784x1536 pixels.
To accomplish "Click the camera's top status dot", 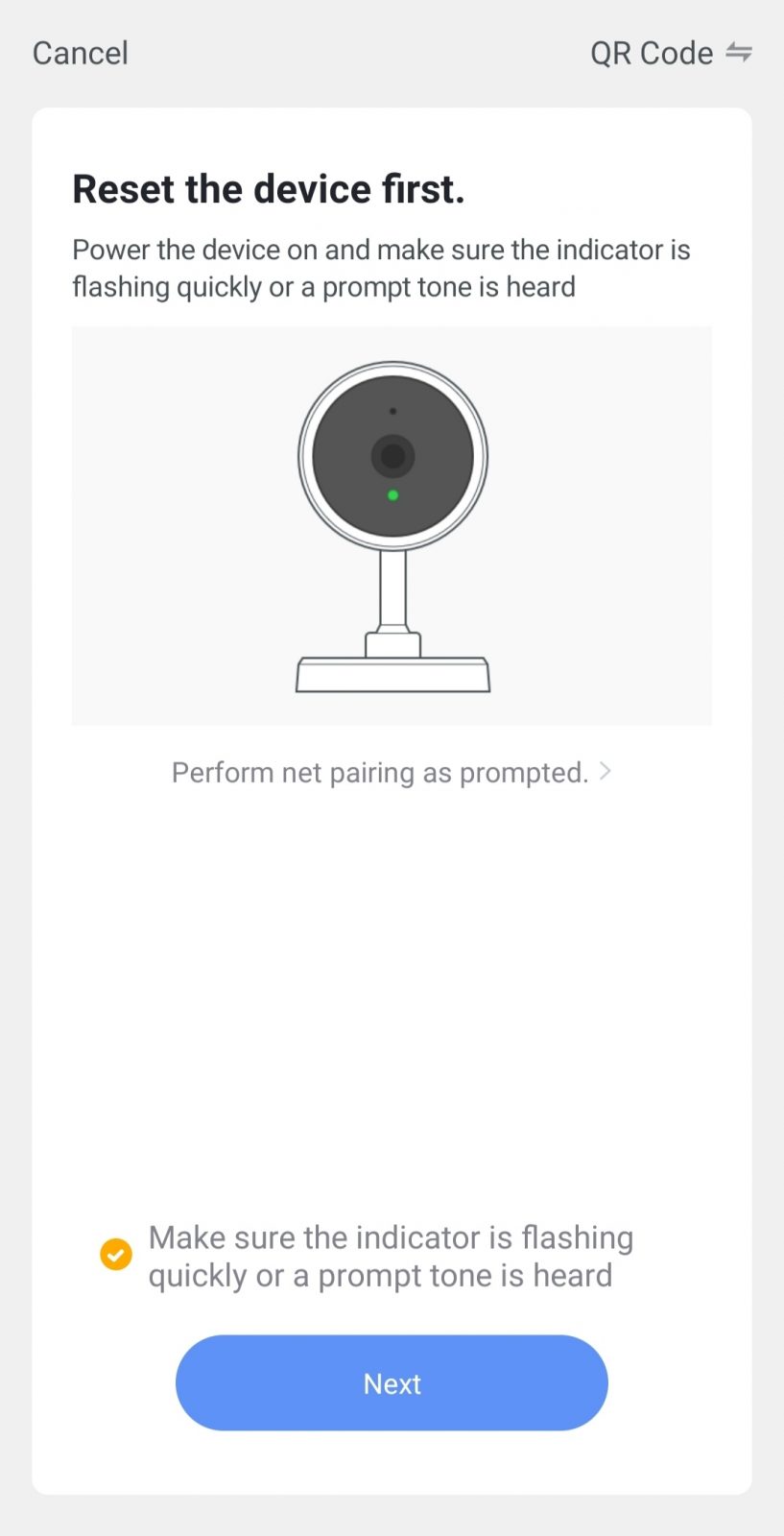I will click(x=392, y=410).
